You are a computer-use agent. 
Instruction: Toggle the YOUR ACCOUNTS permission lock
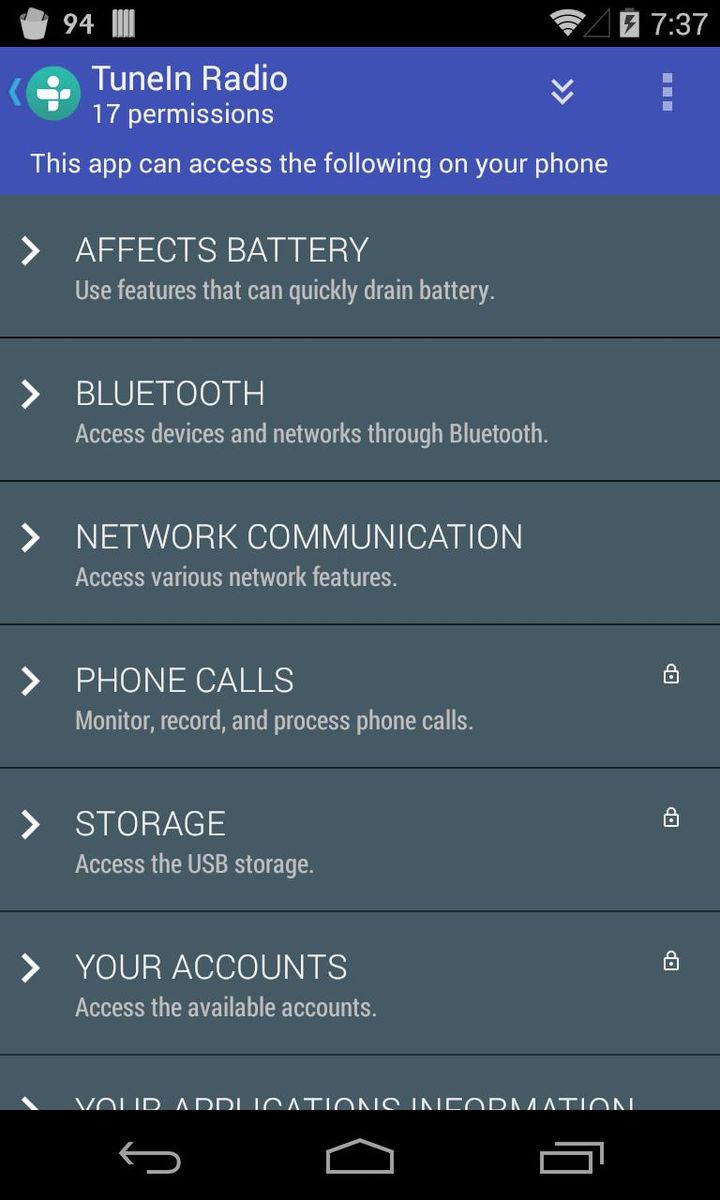point(671,961)
